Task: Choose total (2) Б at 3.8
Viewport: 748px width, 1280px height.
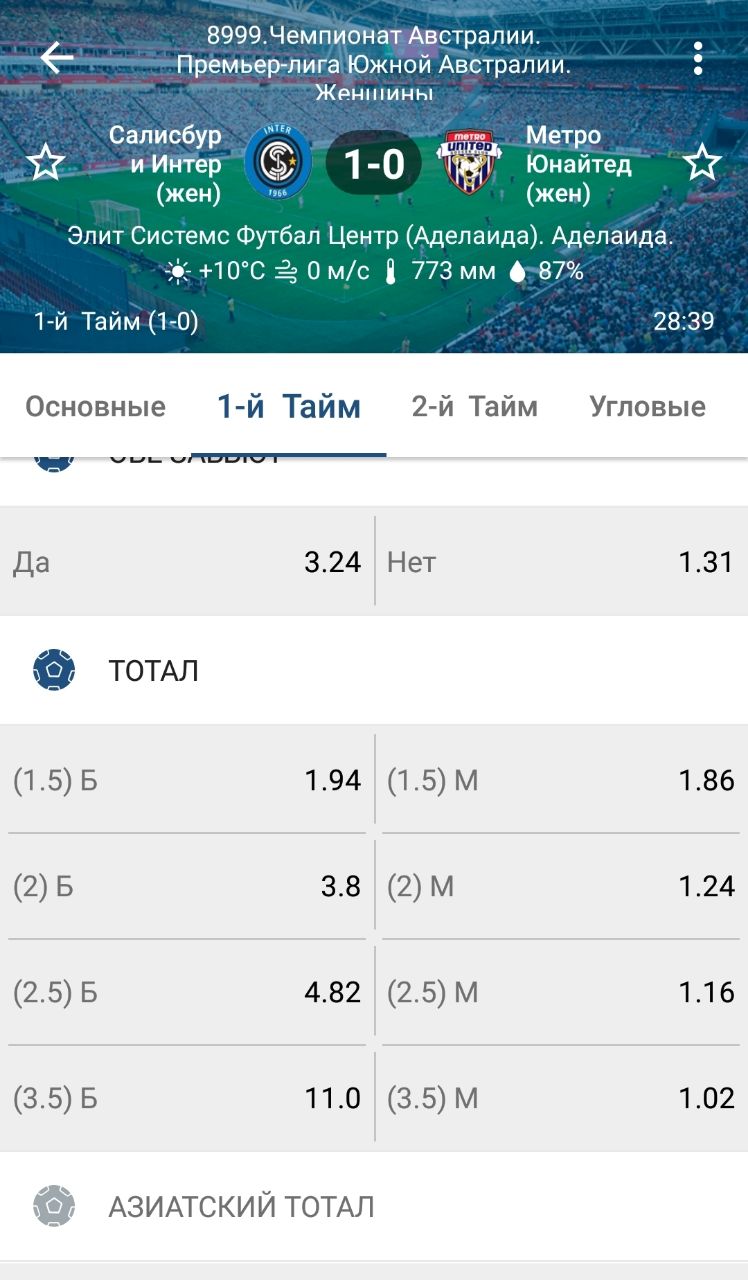Action: (188, 886)
